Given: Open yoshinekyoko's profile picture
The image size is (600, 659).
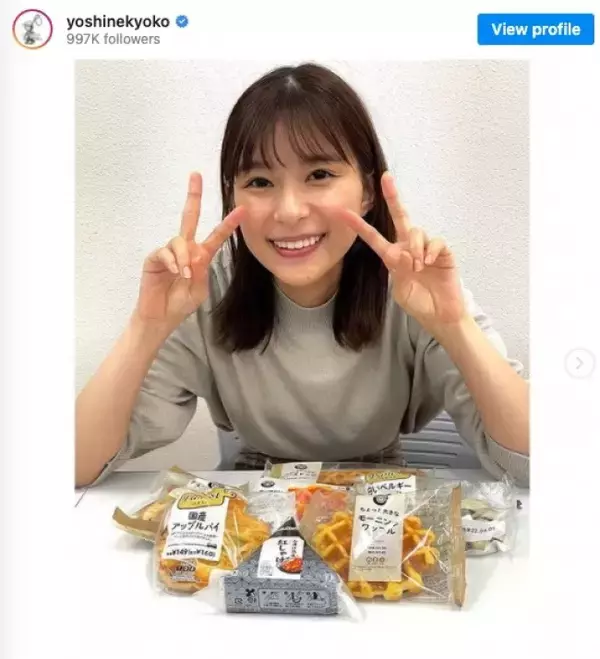Looking at the screenshot, I should click(x=32, y=29).
